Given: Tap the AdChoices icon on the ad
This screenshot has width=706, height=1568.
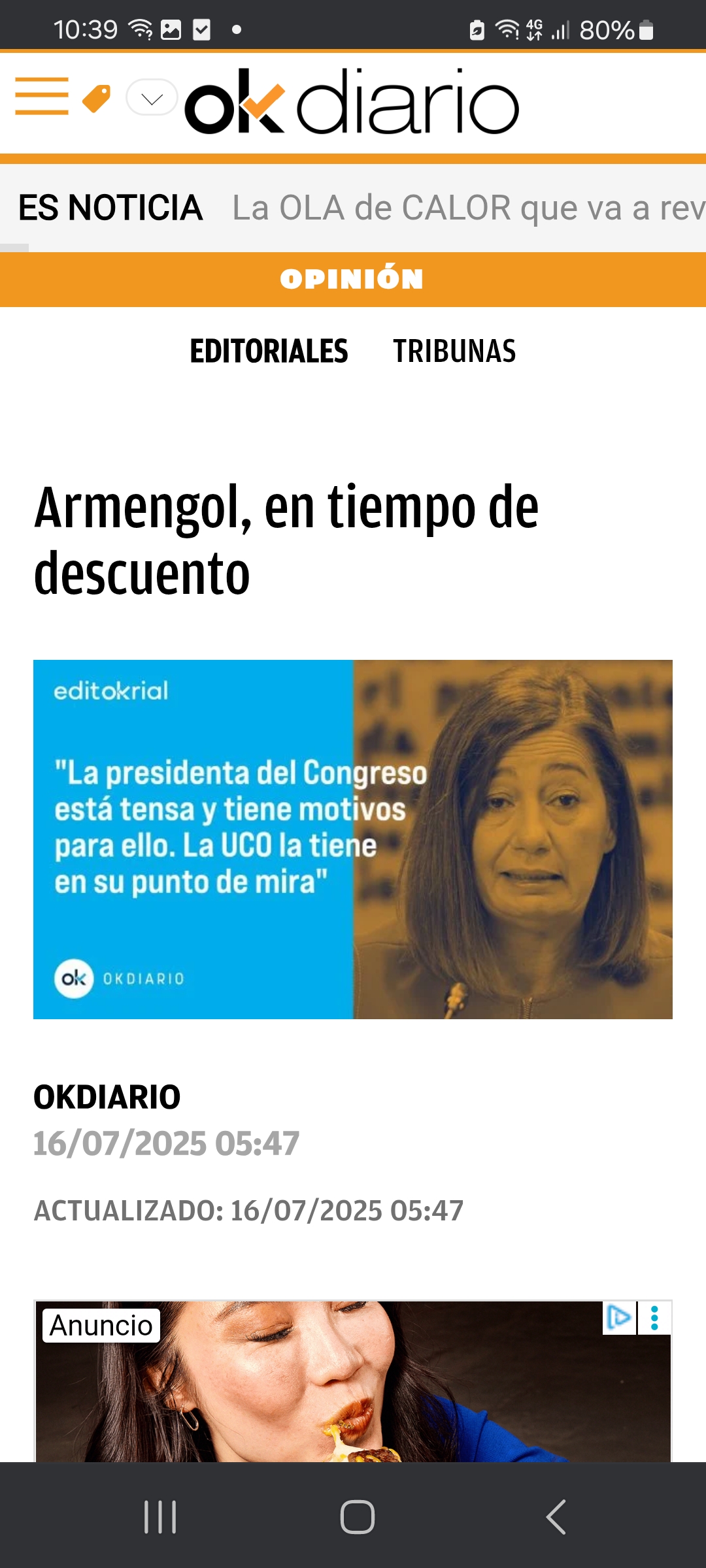Looking at the screenshot, I should pos(619,1318).
